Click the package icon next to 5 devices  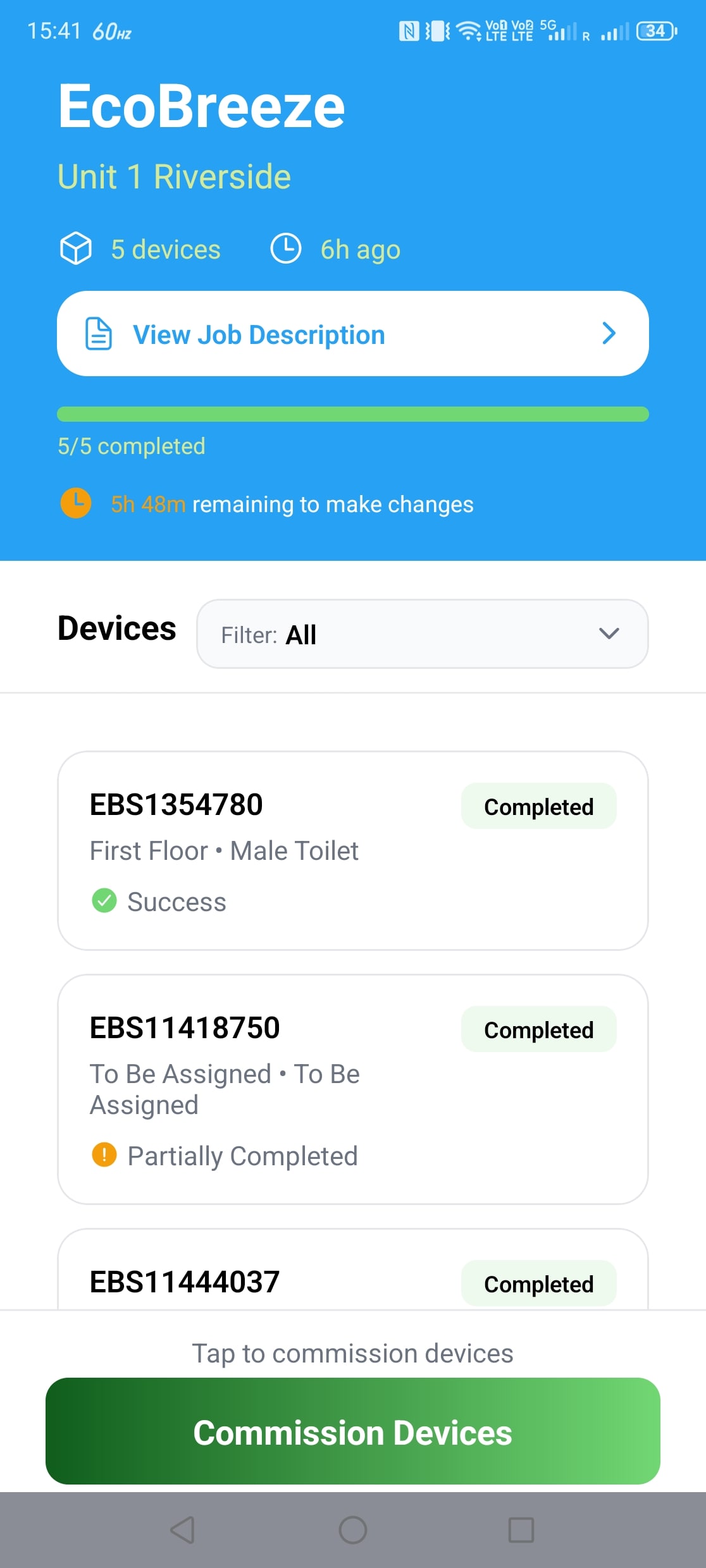[77, 249]
